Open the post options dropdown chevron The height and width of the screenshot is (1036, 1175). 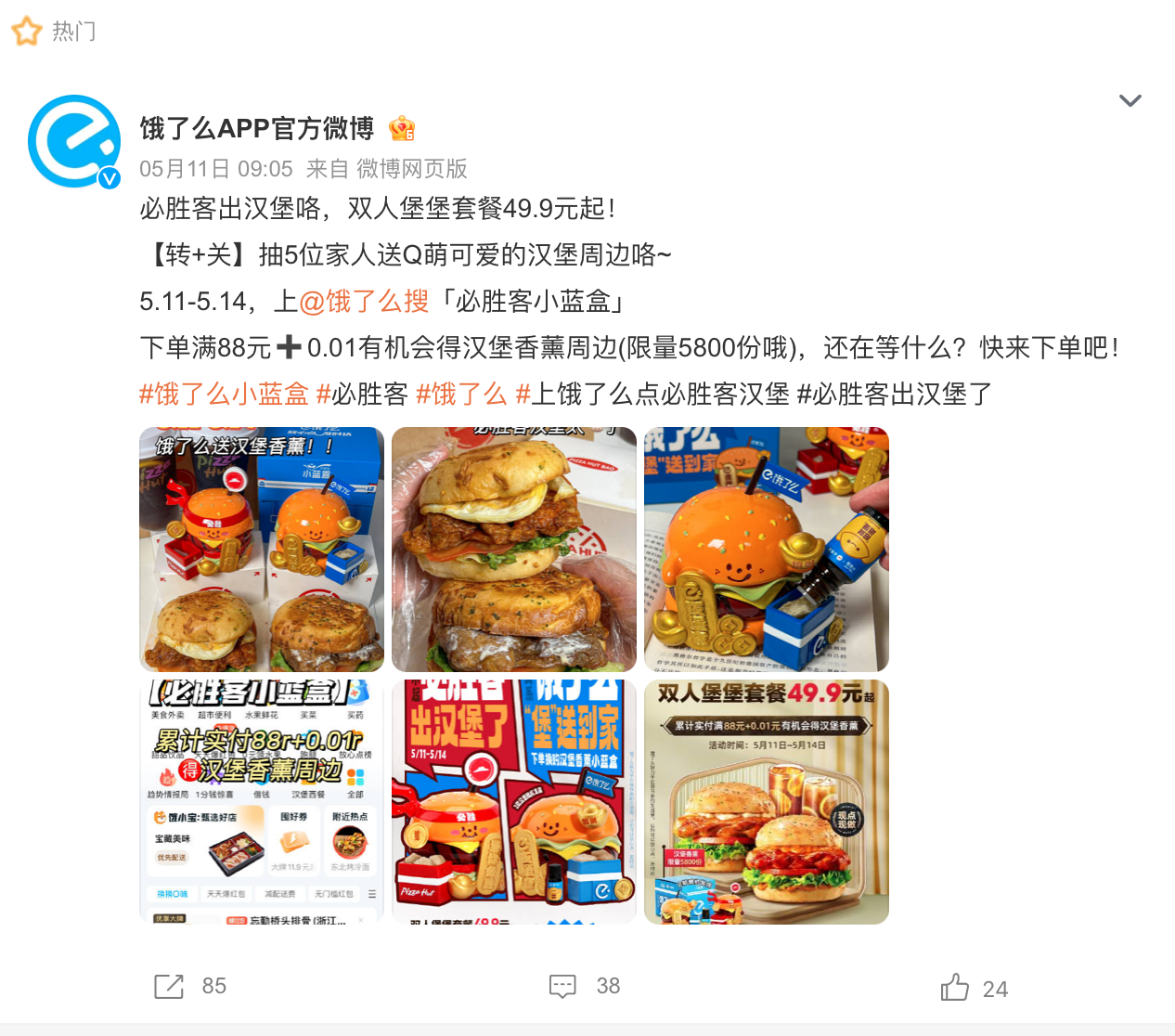(x=1130, y=100)
